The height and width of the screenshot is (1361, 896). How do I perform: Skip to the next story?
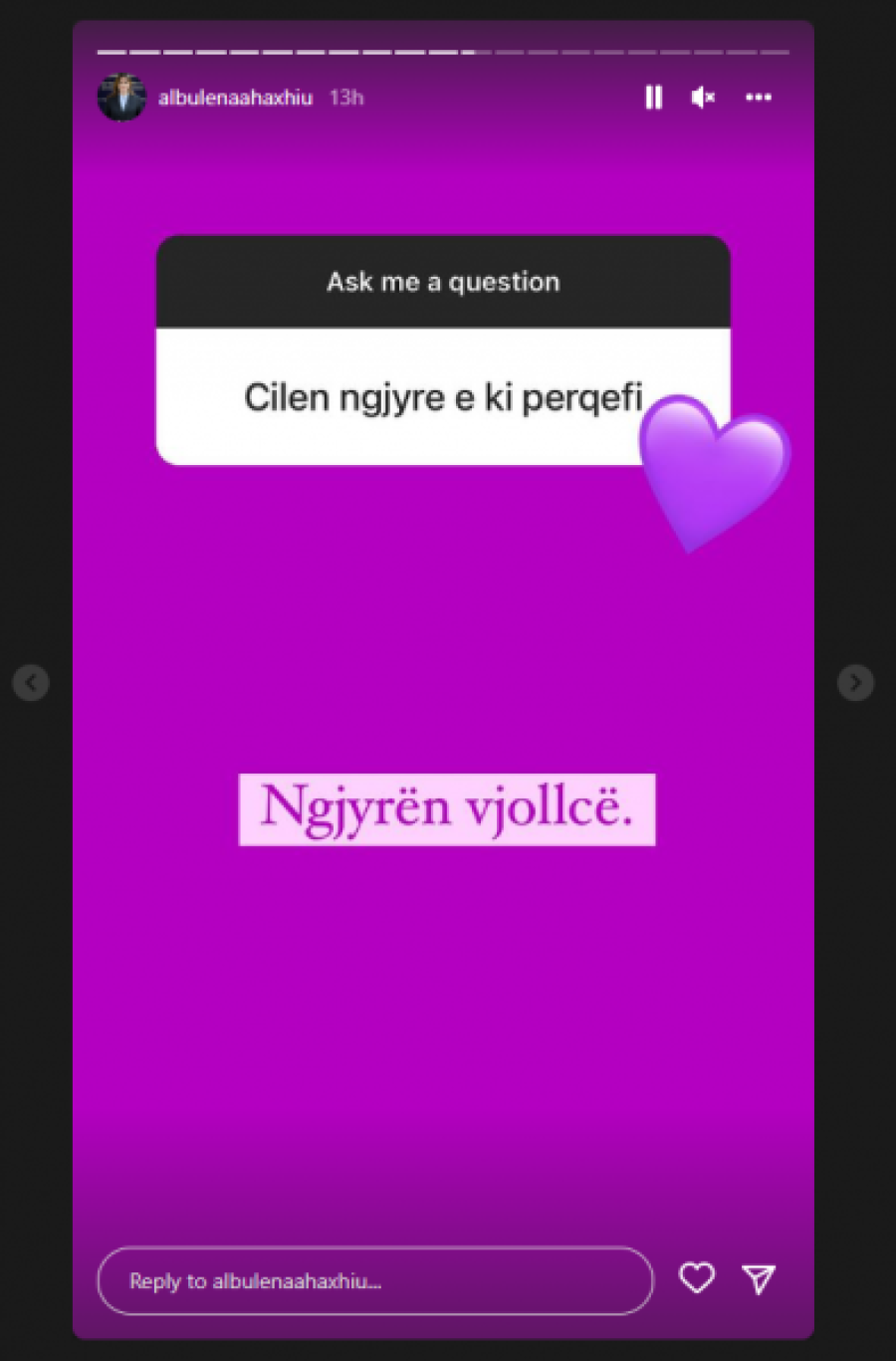click(x=855, y=683)
